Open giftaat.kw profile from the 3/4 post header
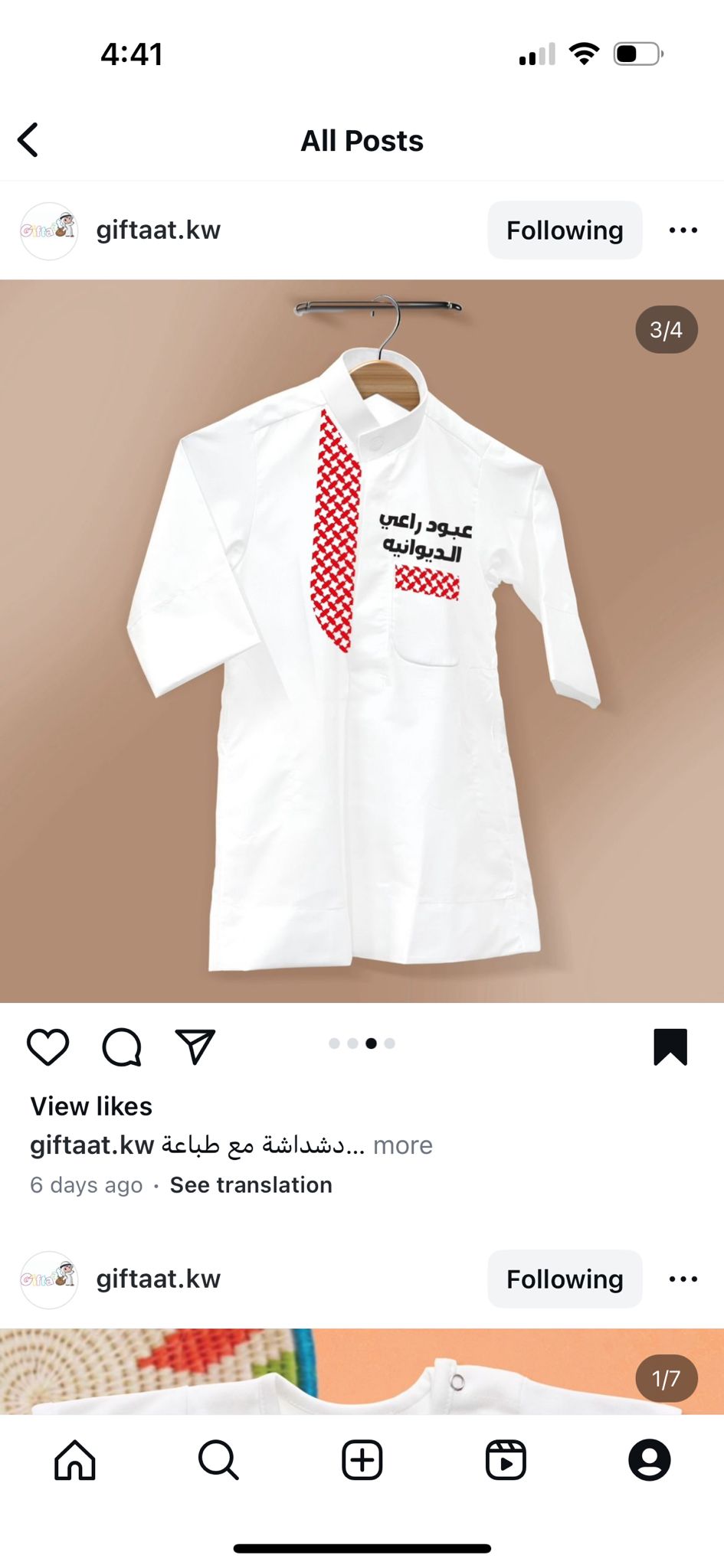724x1568 pixels. pyautogui.click(x=158, y=230)
